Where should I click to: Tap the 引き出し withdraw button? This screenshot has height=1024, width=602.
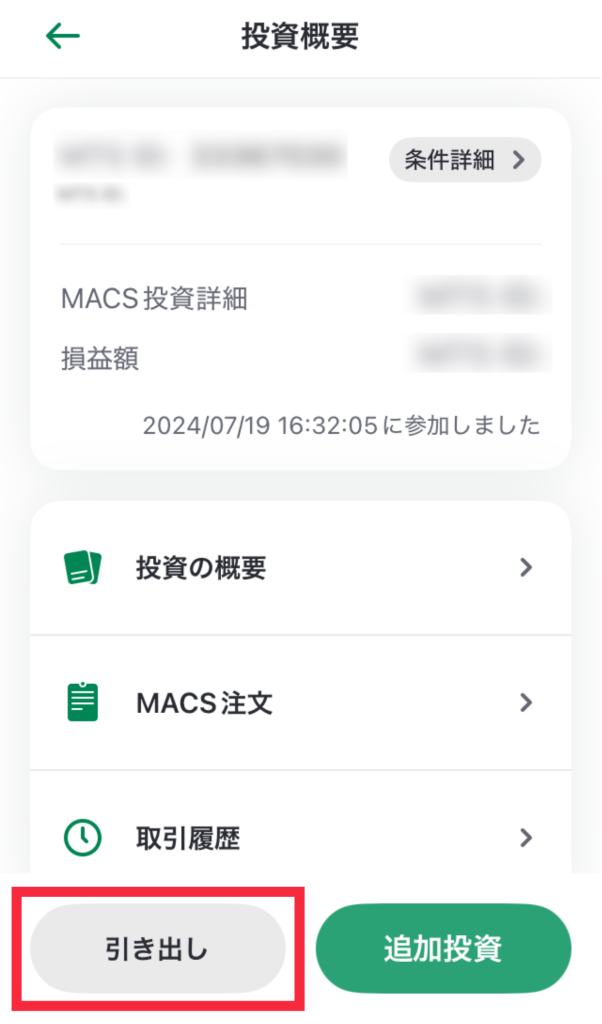(x=158, y=948)
